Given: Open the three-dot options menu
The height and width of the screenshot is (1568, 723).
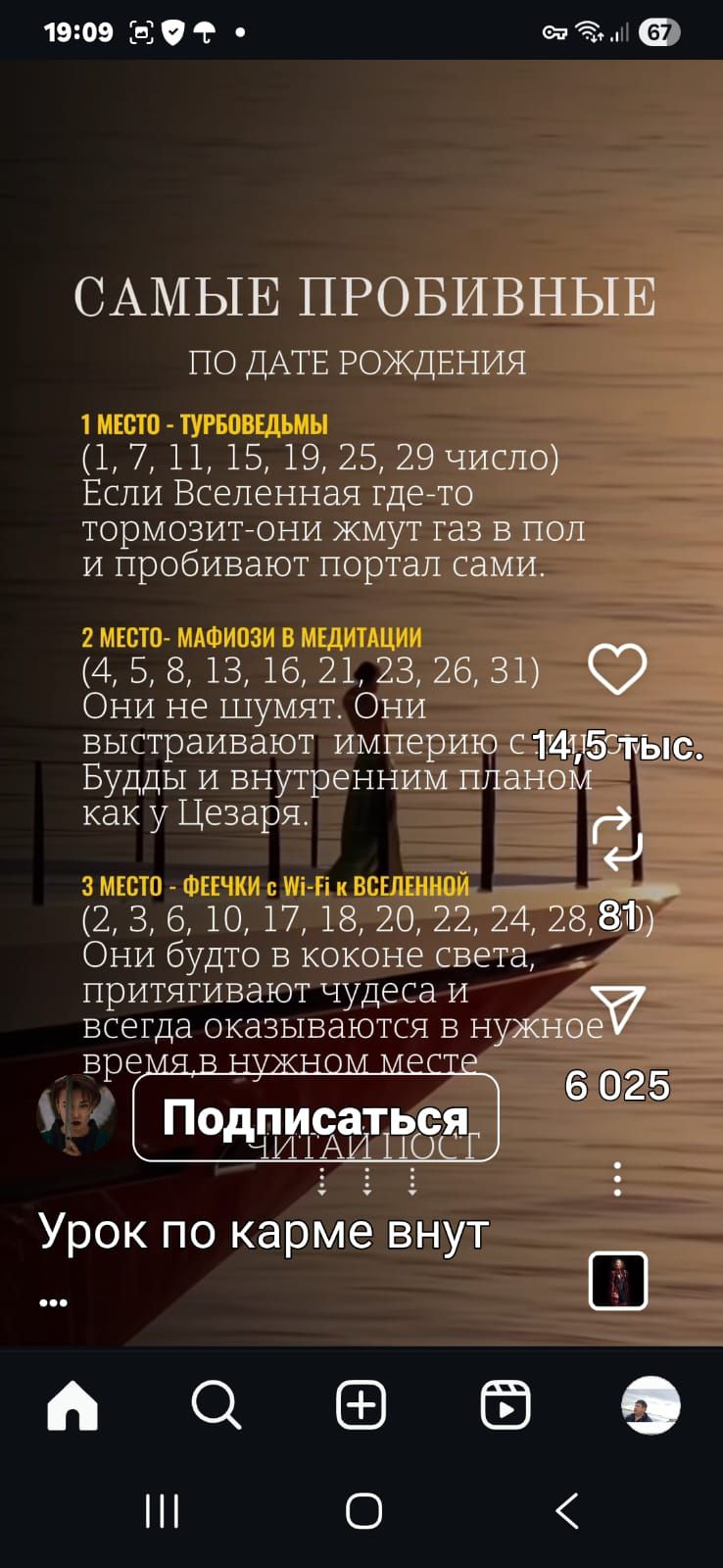Looking at the screenshot, I should pyautogui.click(x=617, y=1179).
